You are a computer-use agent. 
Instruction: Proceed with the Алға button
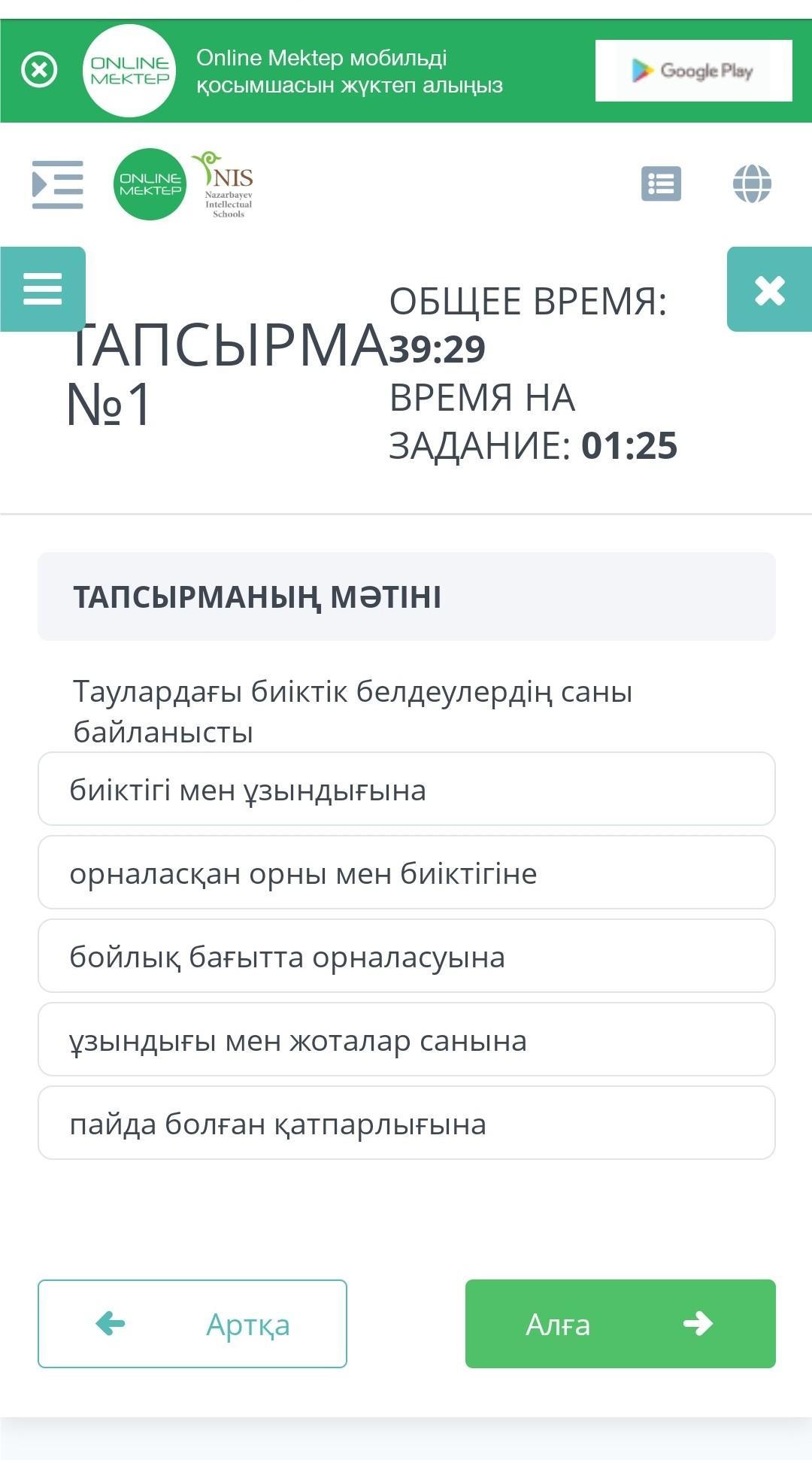620,1324
